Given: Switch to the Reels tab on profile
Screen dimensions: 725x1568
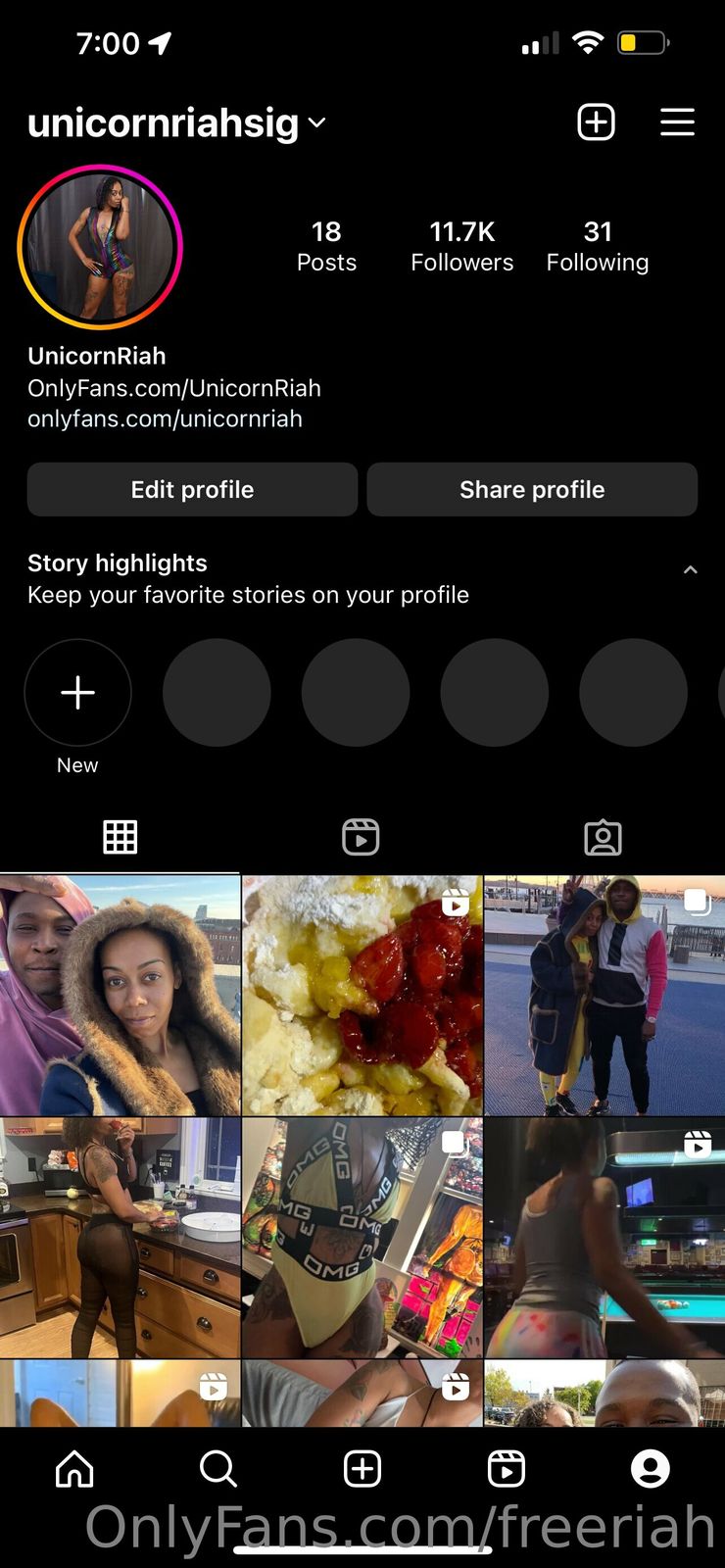Looking at the screenshot, I should (x=361, y=837).
